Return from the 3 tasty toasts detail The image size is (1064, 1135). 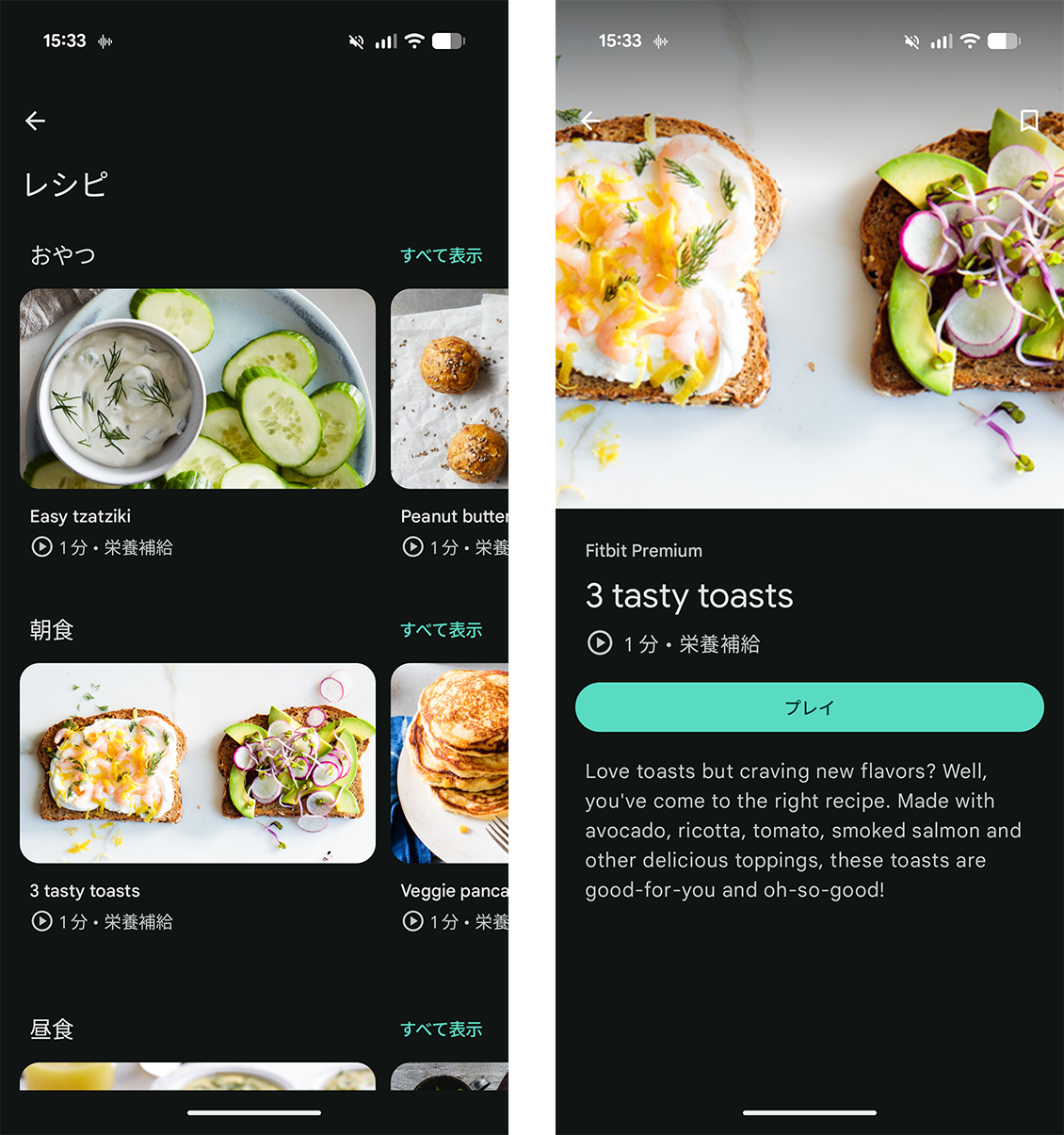[590, 121]
